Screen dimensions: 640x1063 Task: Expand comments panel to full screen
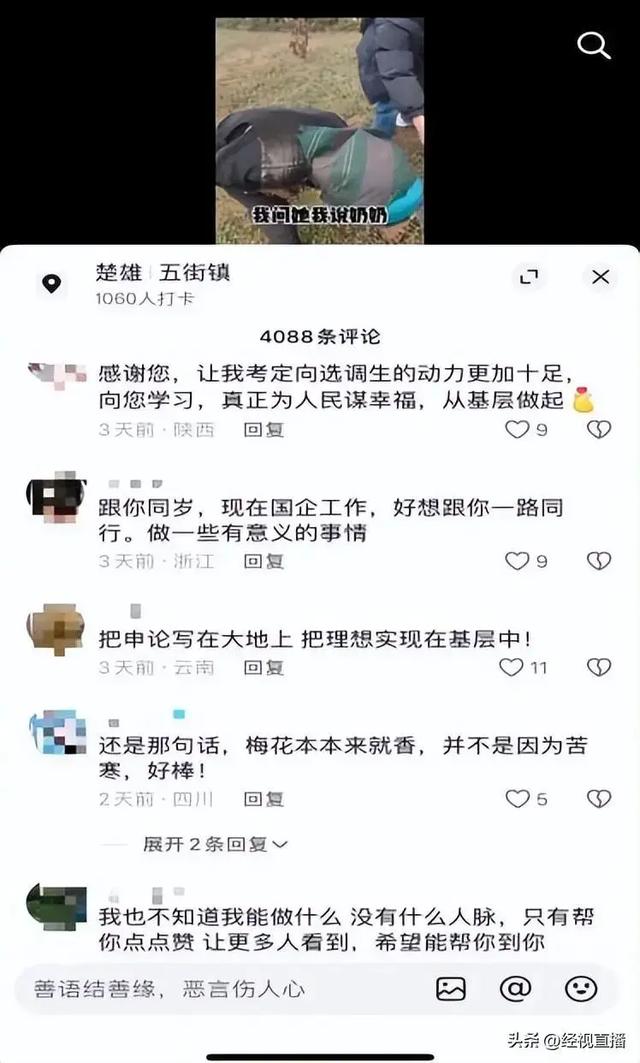(529, 277)
